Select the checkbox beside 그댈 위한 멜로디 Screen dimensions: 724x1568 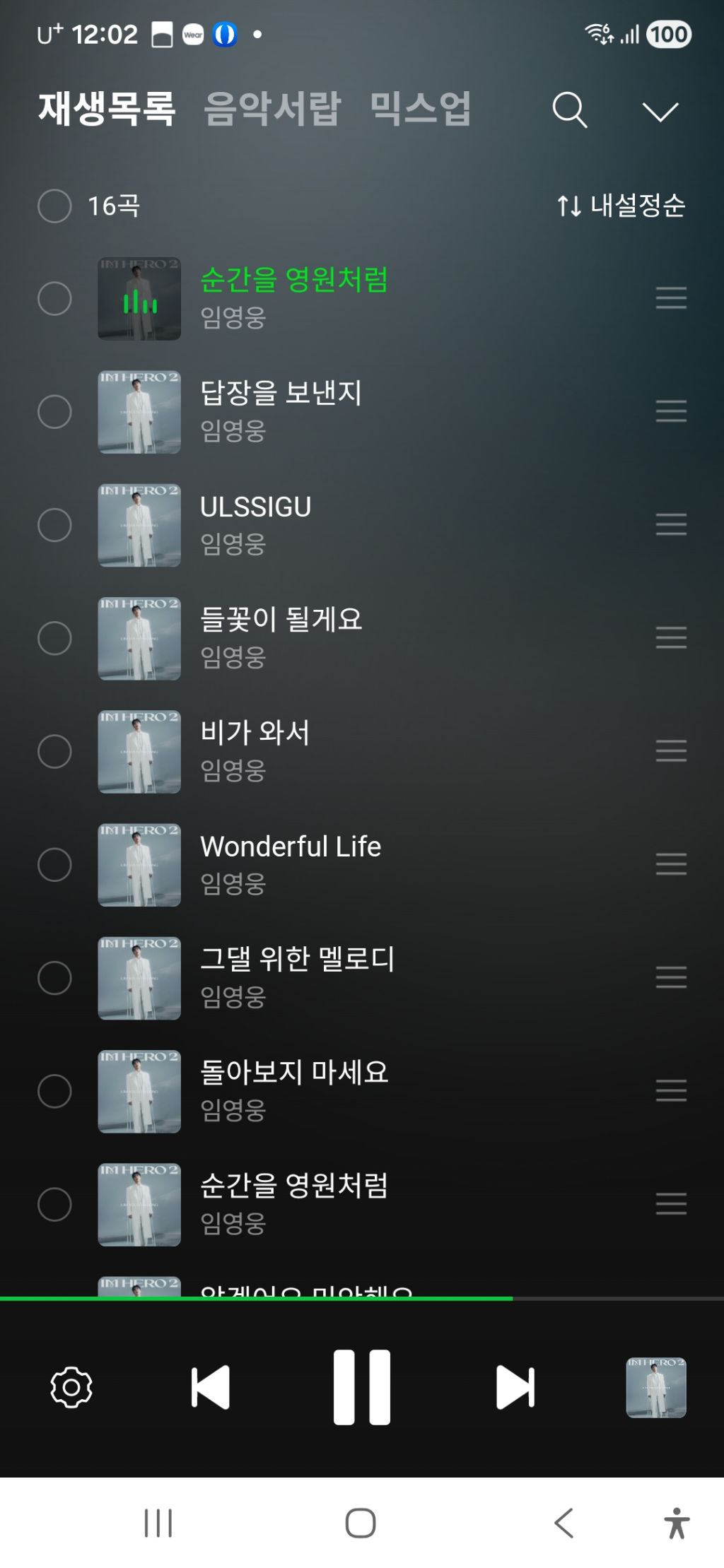click(54, 978)
